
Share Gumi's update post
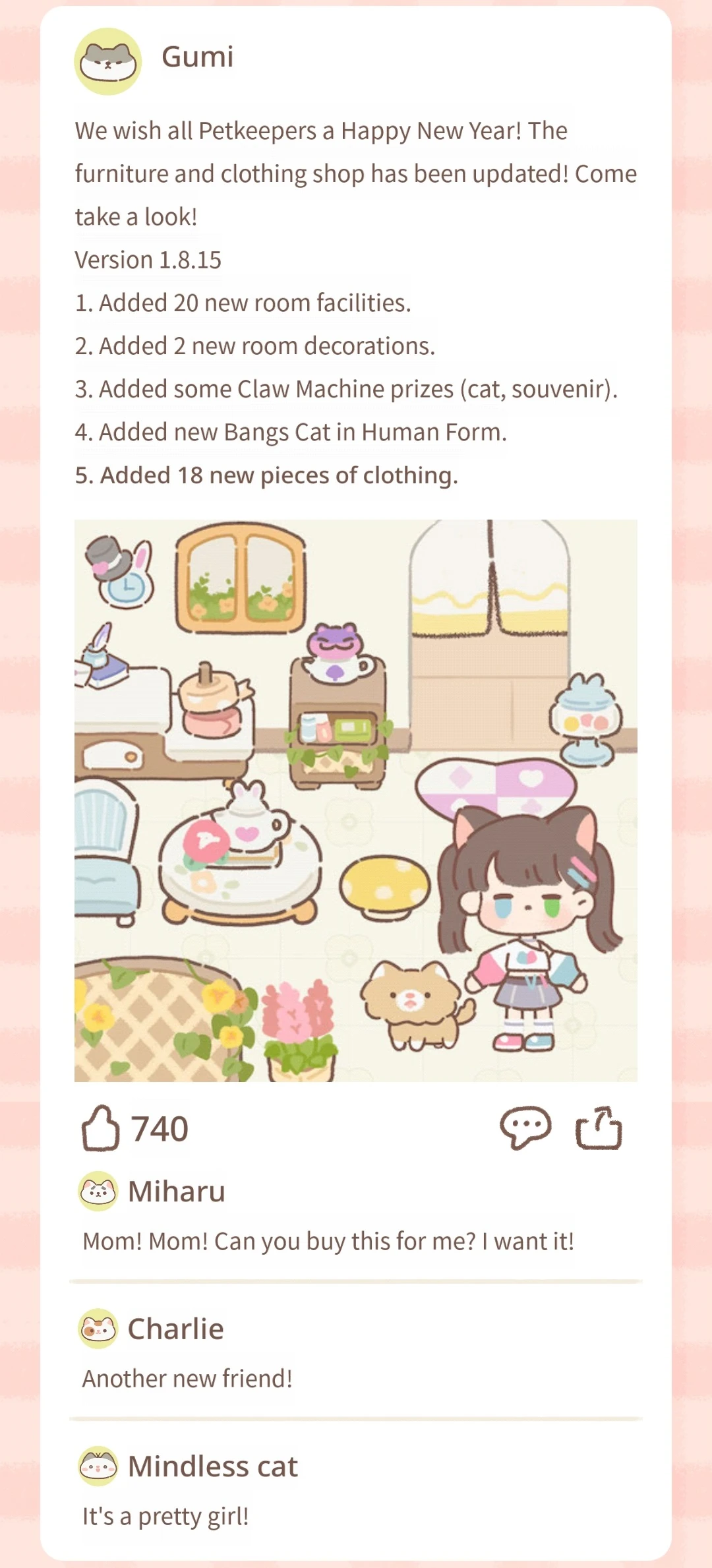point(599,1128)
